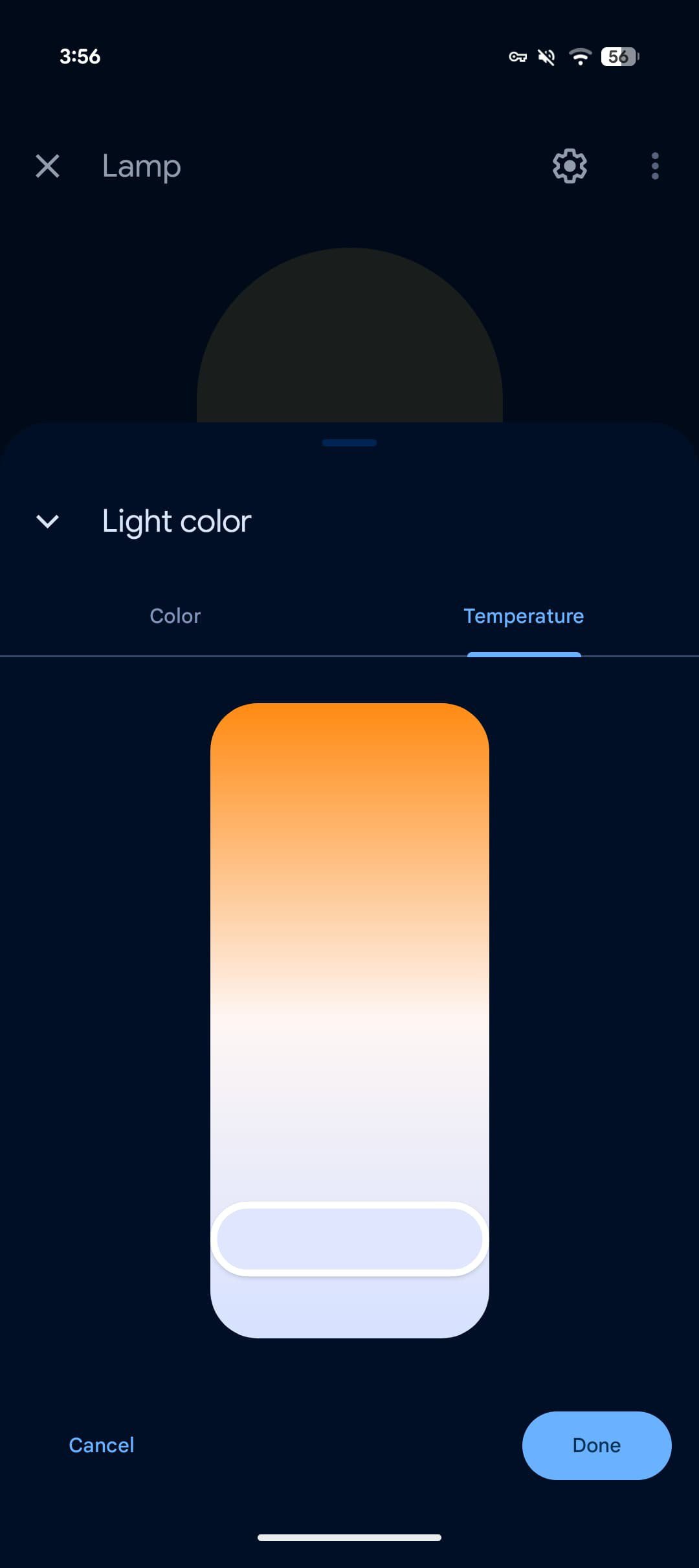Viewport: 699px width, 1568px height.
Task: Open Lamp device settings gear
Action: [570, 166]
